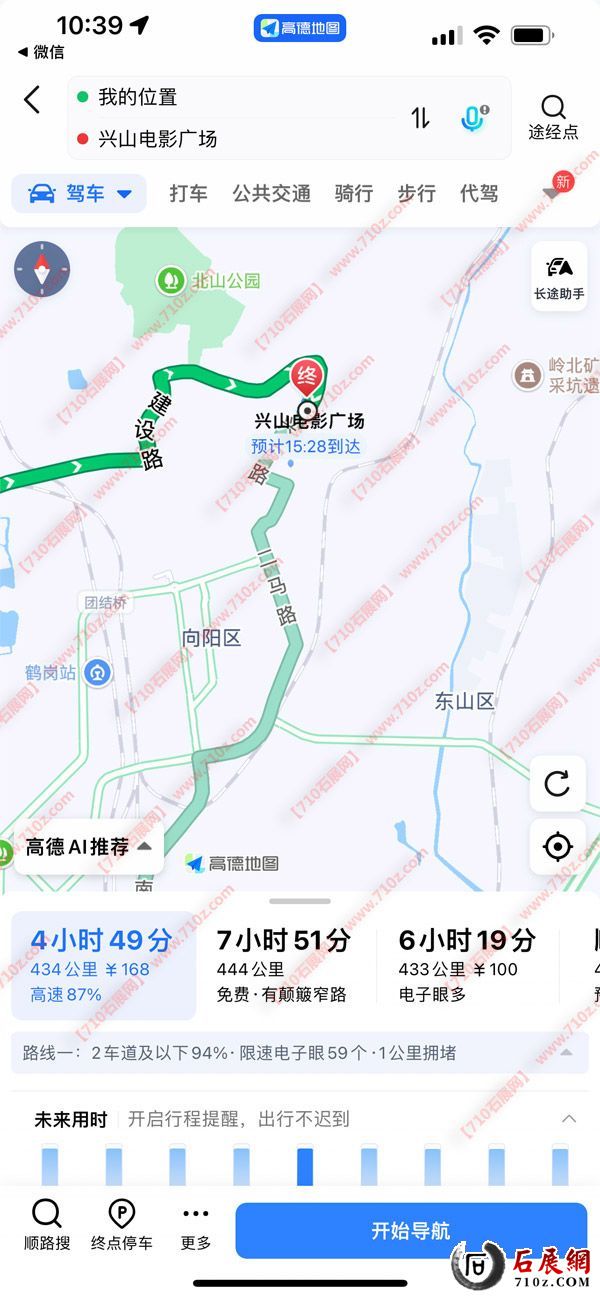Screen dimensions: 600x1298
Task: Choose the 7小时51分 free route
Action: 285,965
